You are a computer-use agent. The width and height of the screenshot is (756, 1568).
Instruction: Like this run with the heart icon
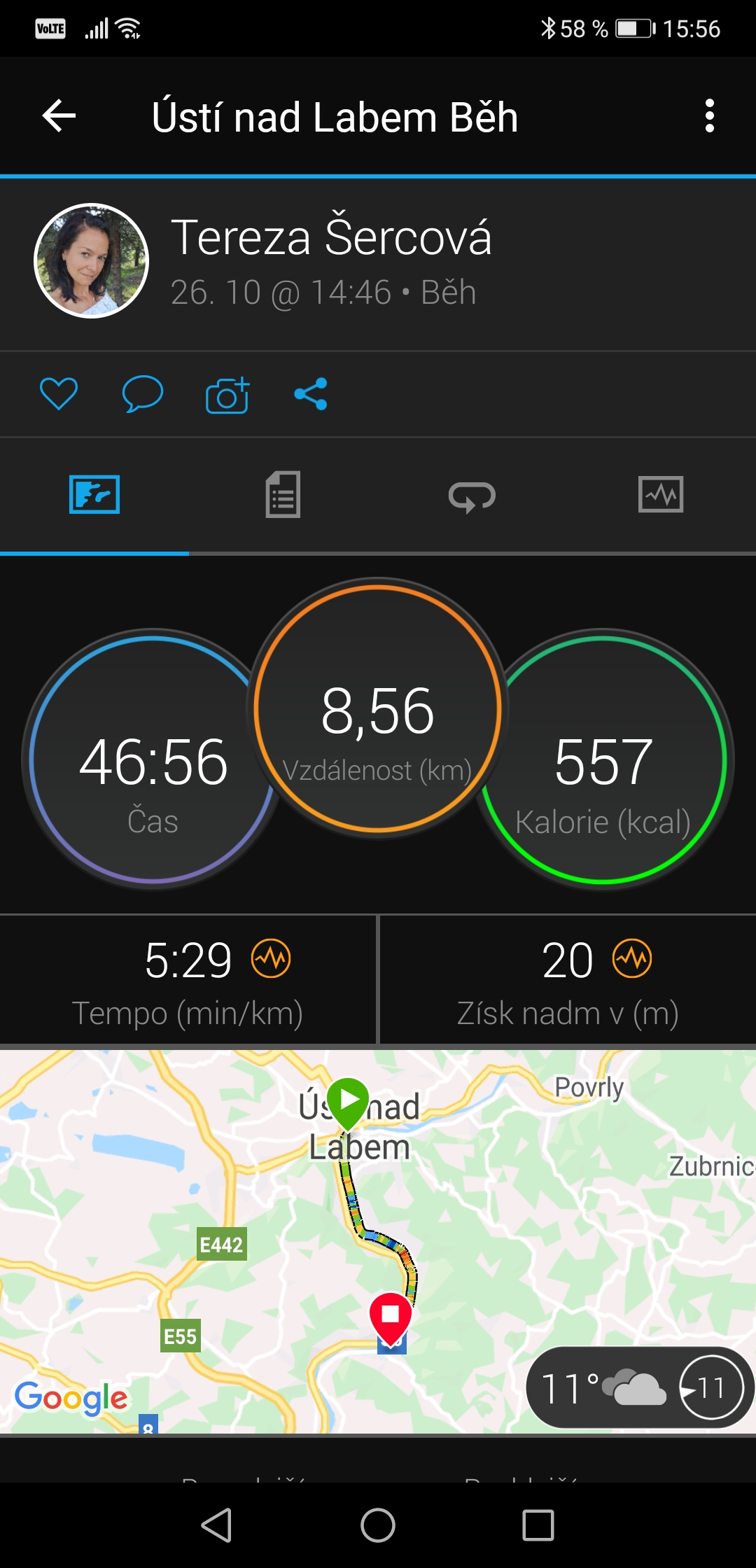point(59,393)
